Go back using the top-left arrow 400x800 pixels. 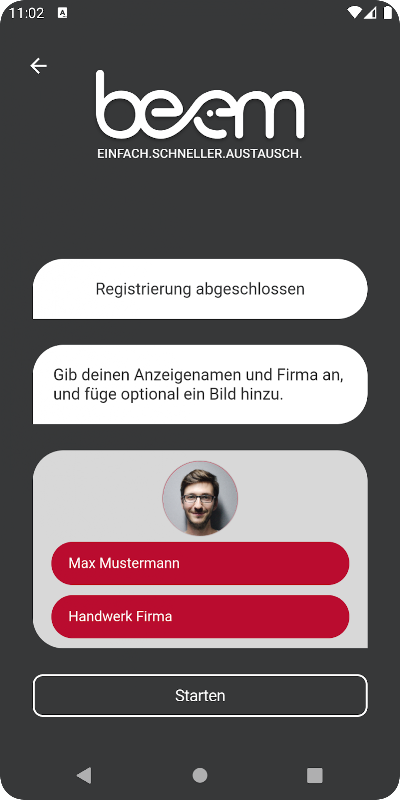38,66
